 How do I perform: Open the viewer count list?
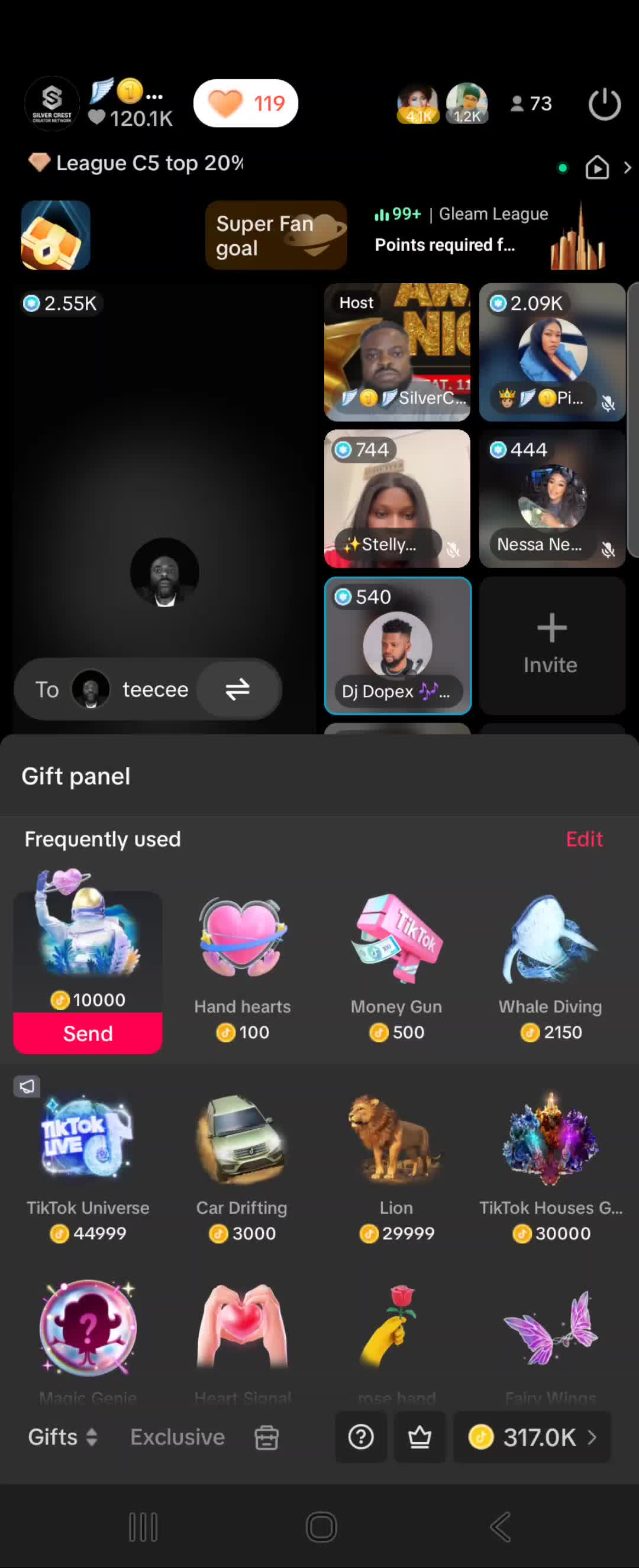click(531, 104)
